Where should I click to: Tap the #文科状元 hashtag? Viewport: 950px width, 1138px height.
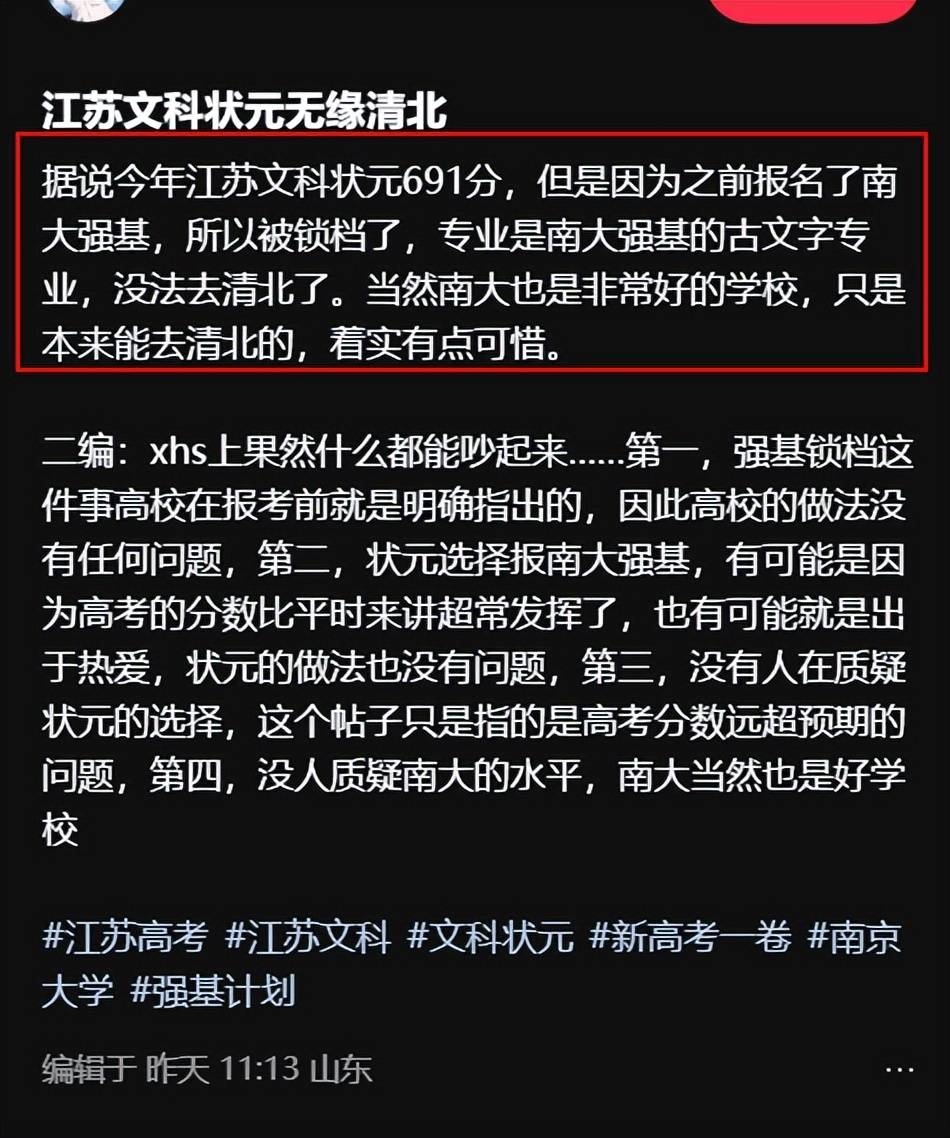[491, 939]
